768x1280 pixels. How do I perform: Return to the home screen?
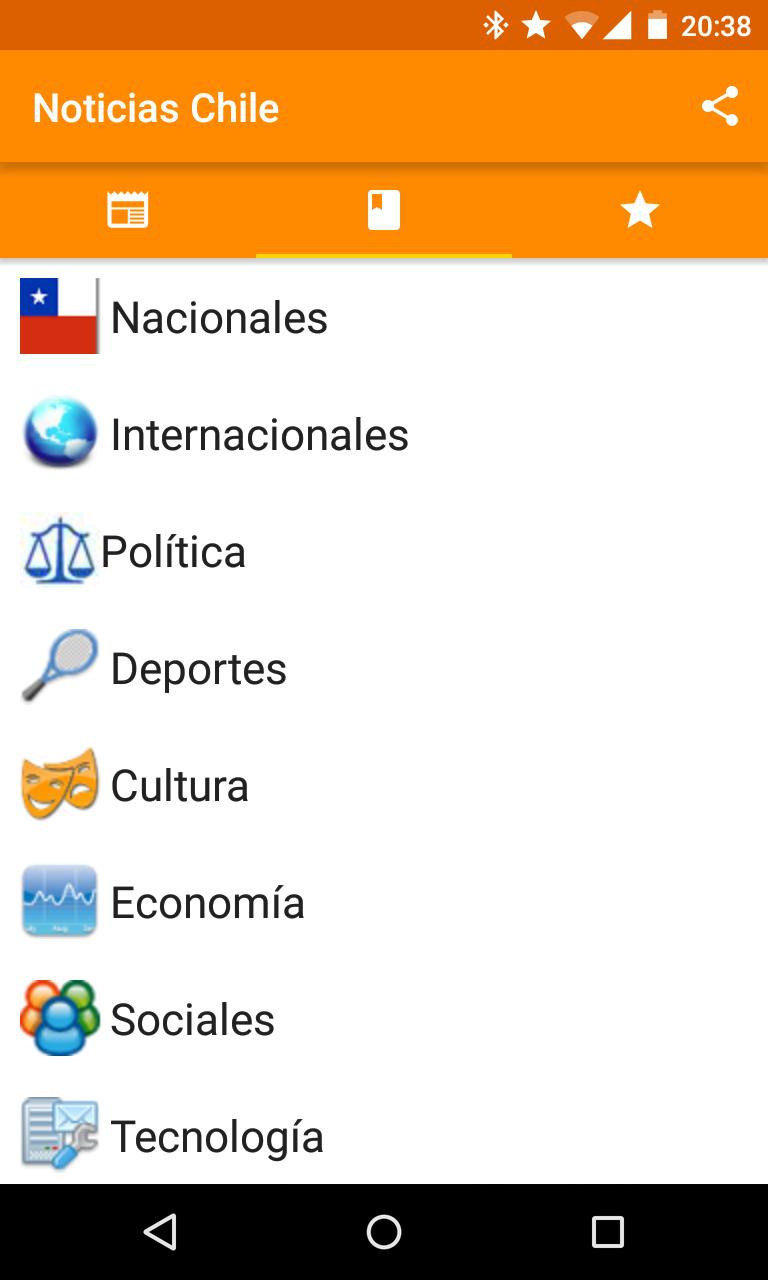coord(384,1232)
